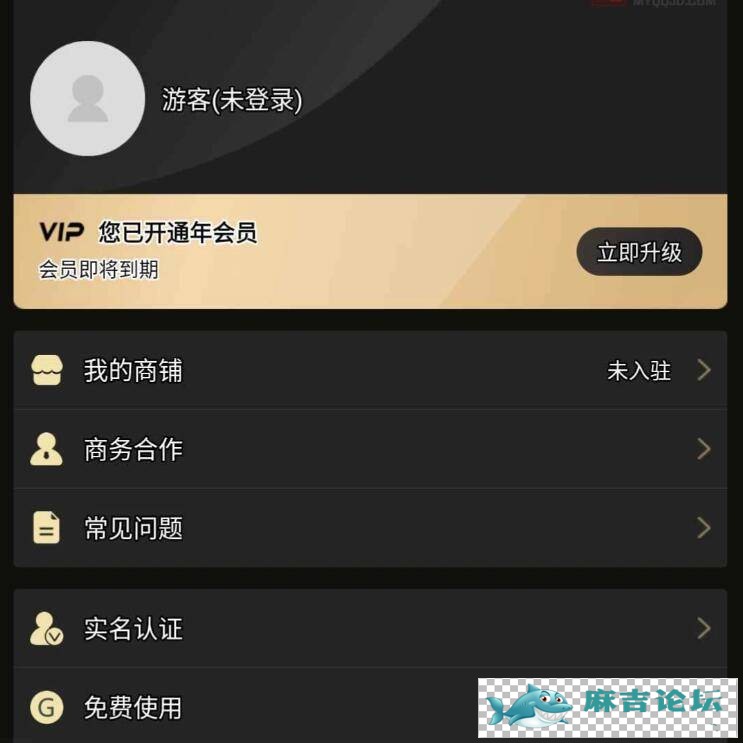Open 我的商铺 row

tap(369, 370)
